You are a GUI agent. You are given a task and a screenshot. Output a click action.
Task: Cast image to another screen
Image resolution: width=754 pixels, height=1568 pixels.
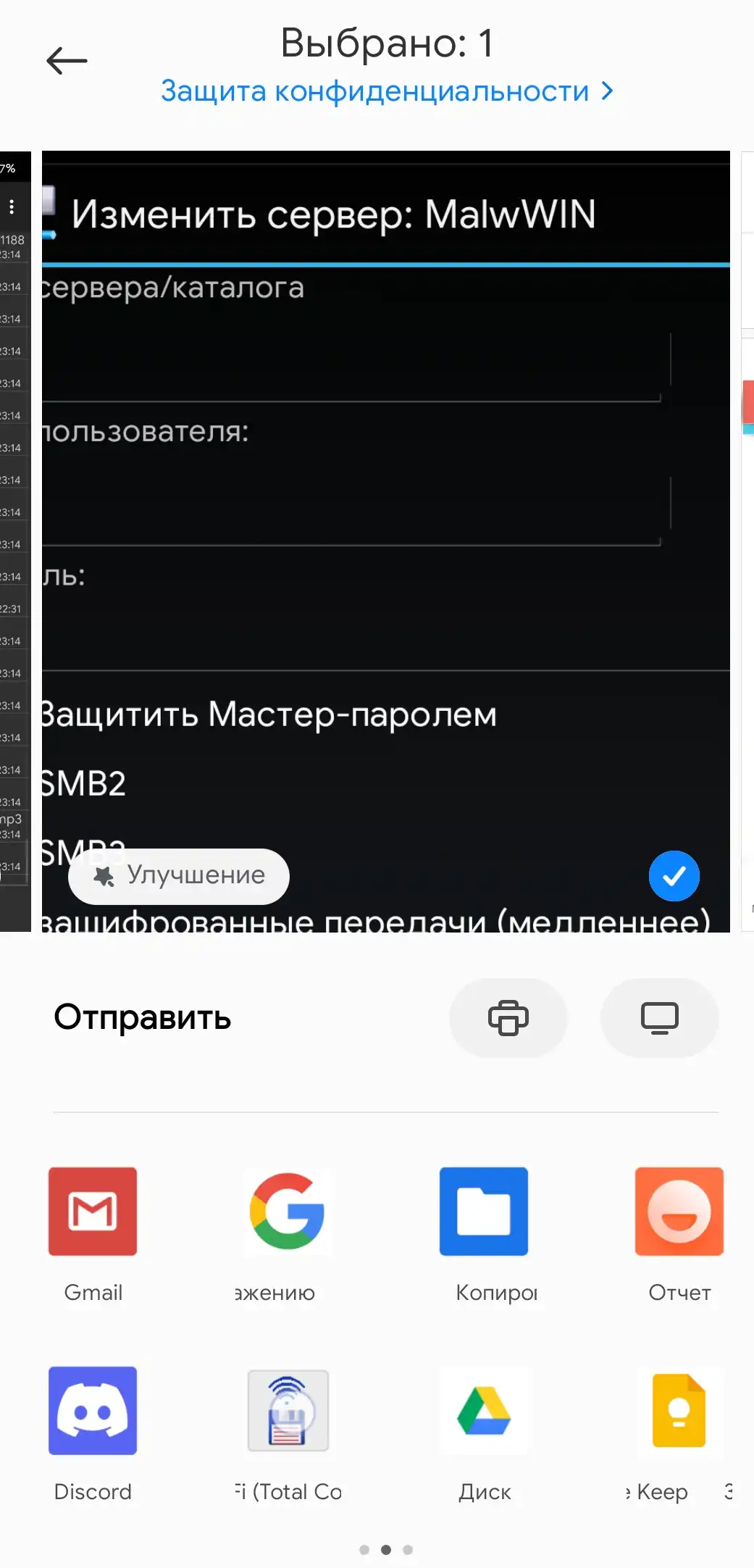pos(659,1017)
